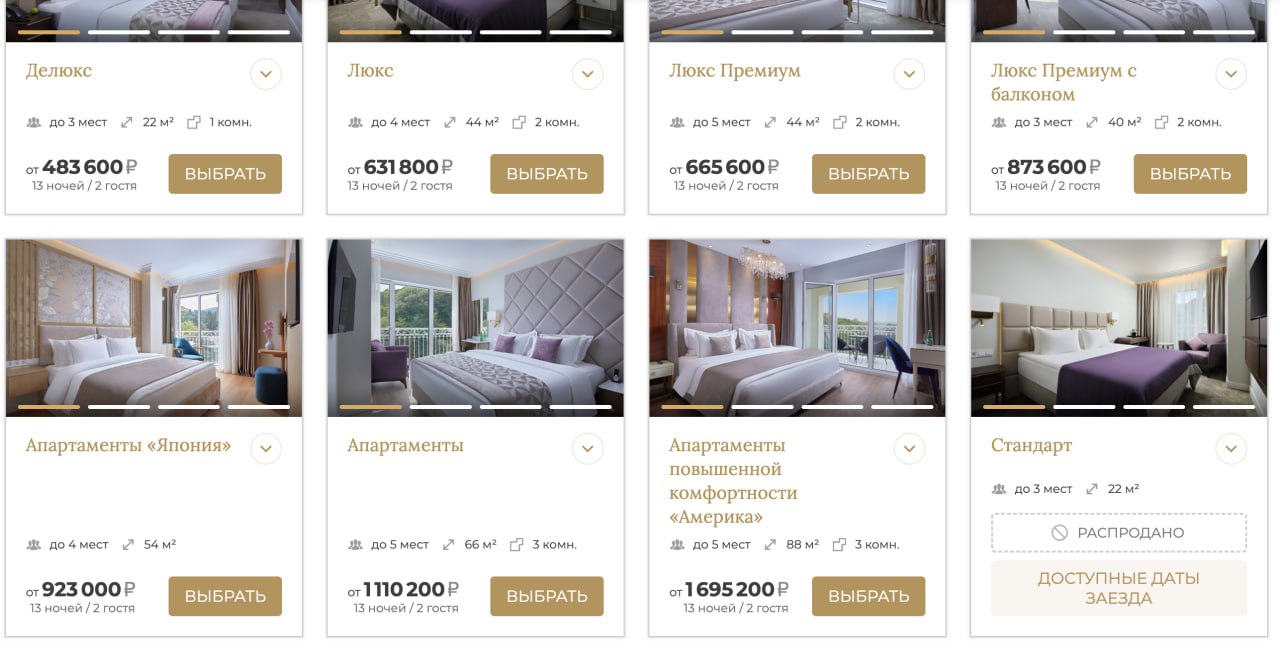This screenshot has width=1280, height=648.
Task: Select Люкс Премиум с балконом room
Action: click(1190, 174)
